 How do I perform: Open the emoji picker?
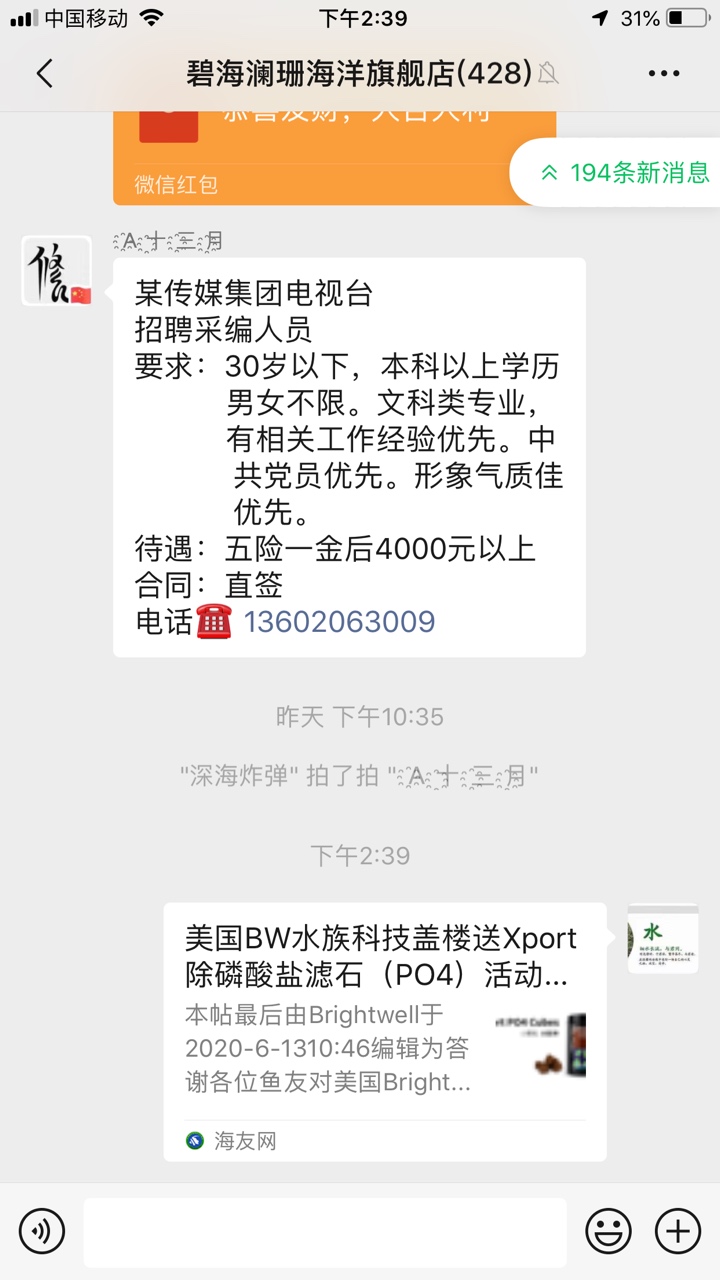[x=607, y=1230]
